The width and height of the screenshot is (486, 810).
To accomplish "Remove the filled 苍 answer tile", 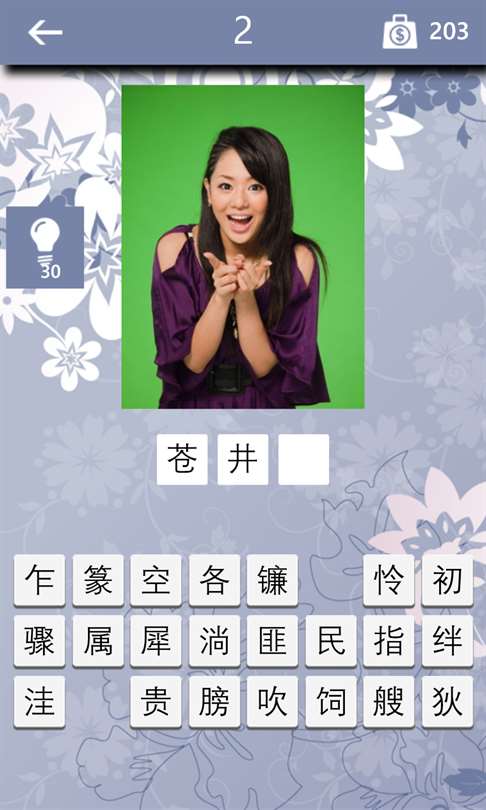I will pyautogui.click(x=182, y=459).
